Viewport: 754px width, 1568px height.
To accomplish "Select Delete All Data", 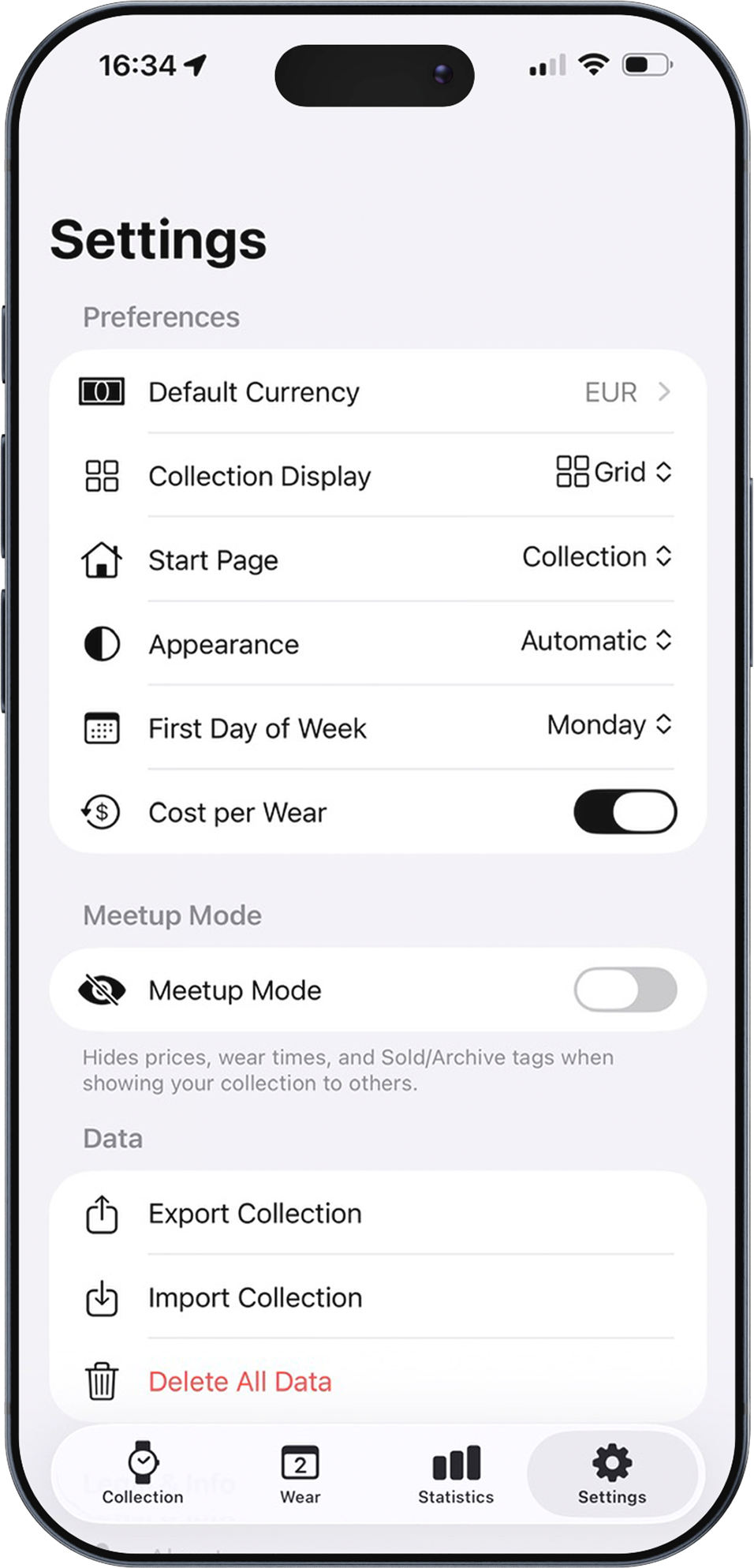I will point(240,1382).
